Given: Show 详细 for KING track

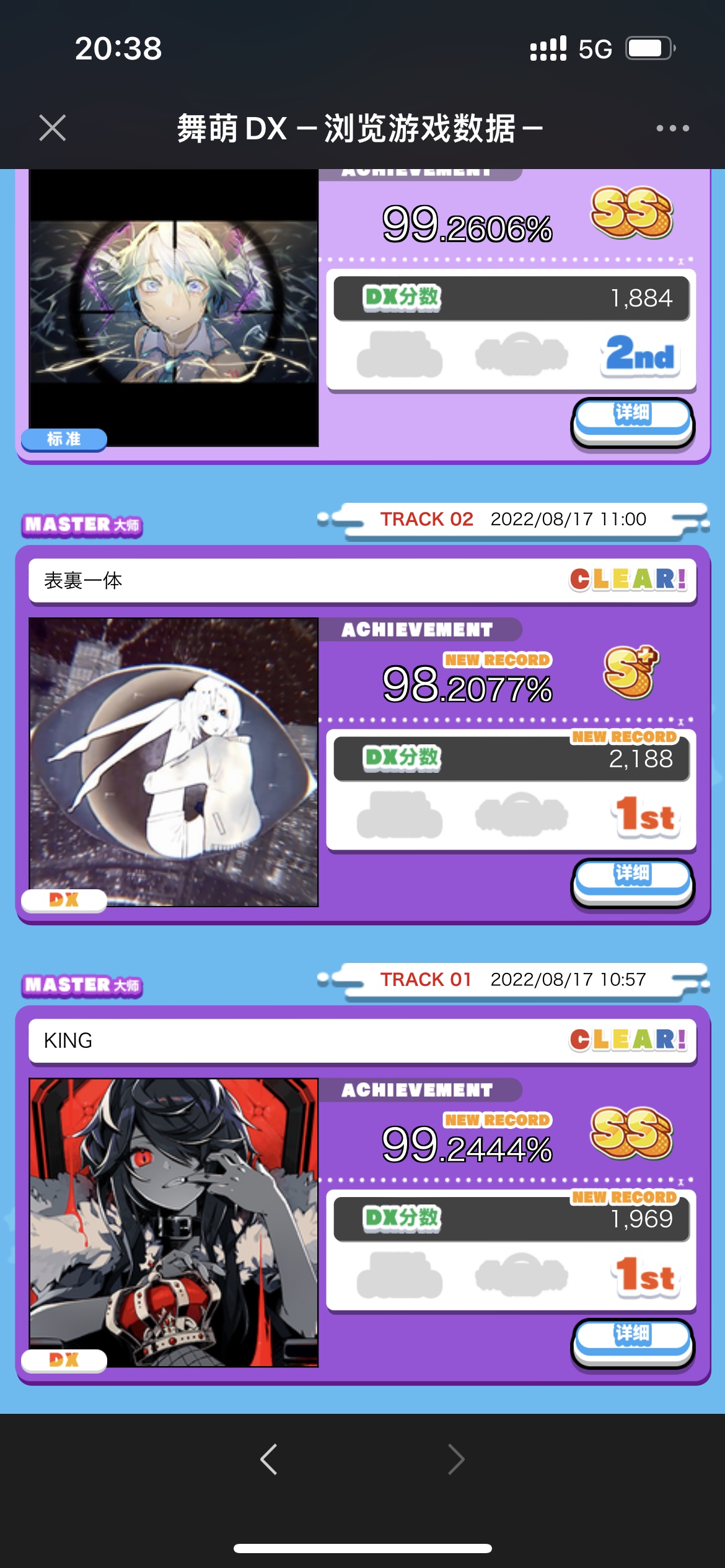Looking at the screenshot, I should 632,1339.
